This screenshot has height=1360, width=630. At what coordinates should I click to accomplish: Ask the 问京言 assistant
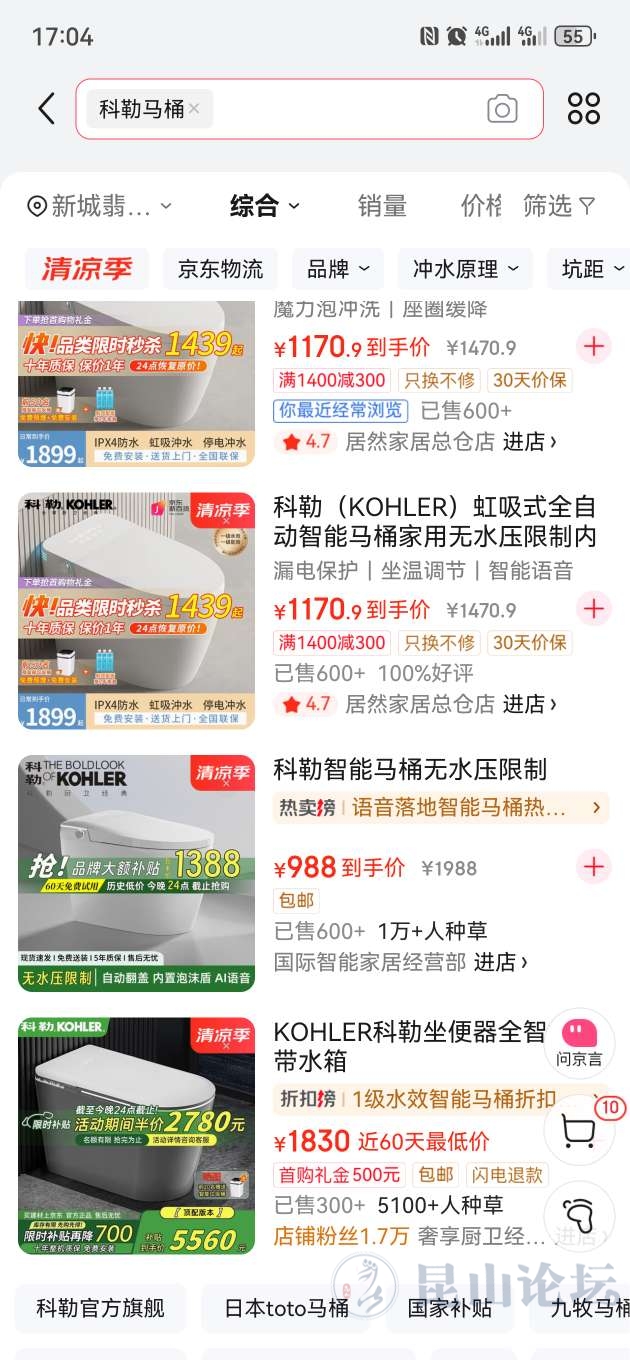point(579,1042)
